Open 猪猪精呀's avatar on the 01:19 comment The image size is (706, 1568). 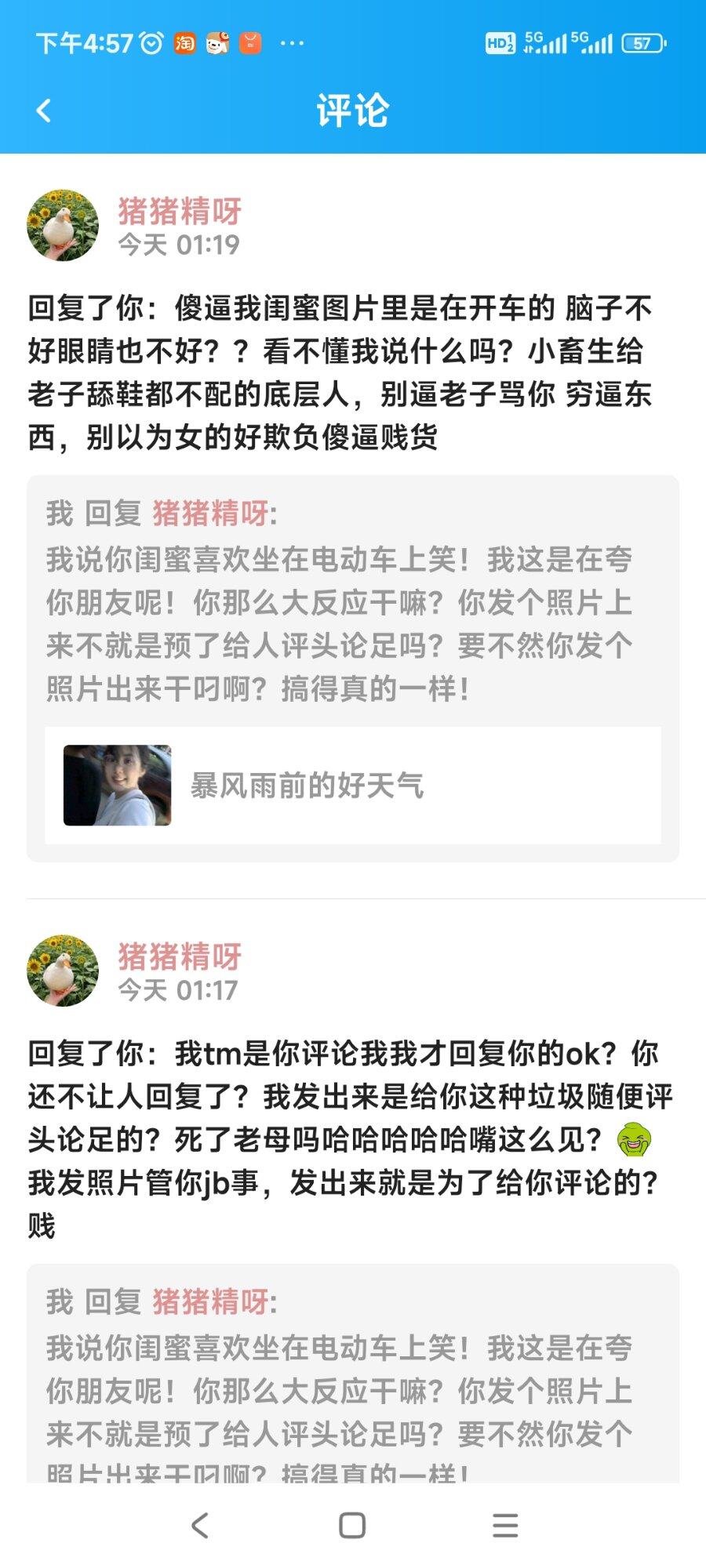63,225
